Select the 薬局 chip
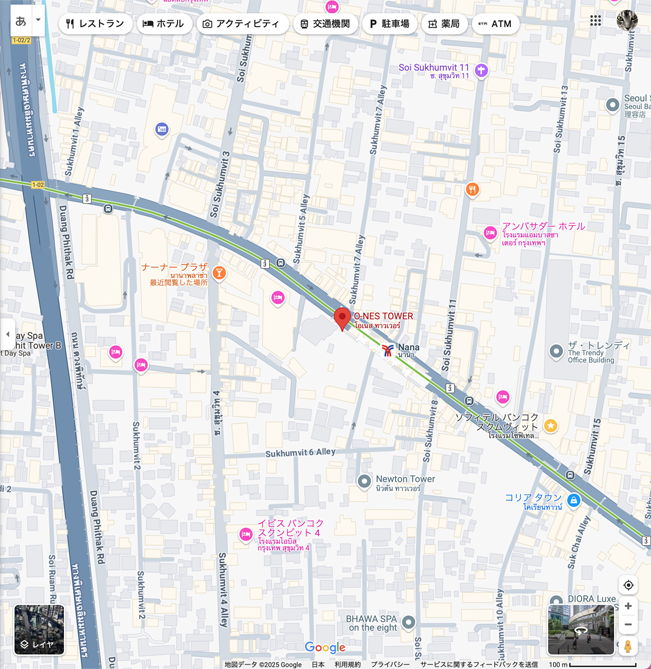 pos(443,23)
